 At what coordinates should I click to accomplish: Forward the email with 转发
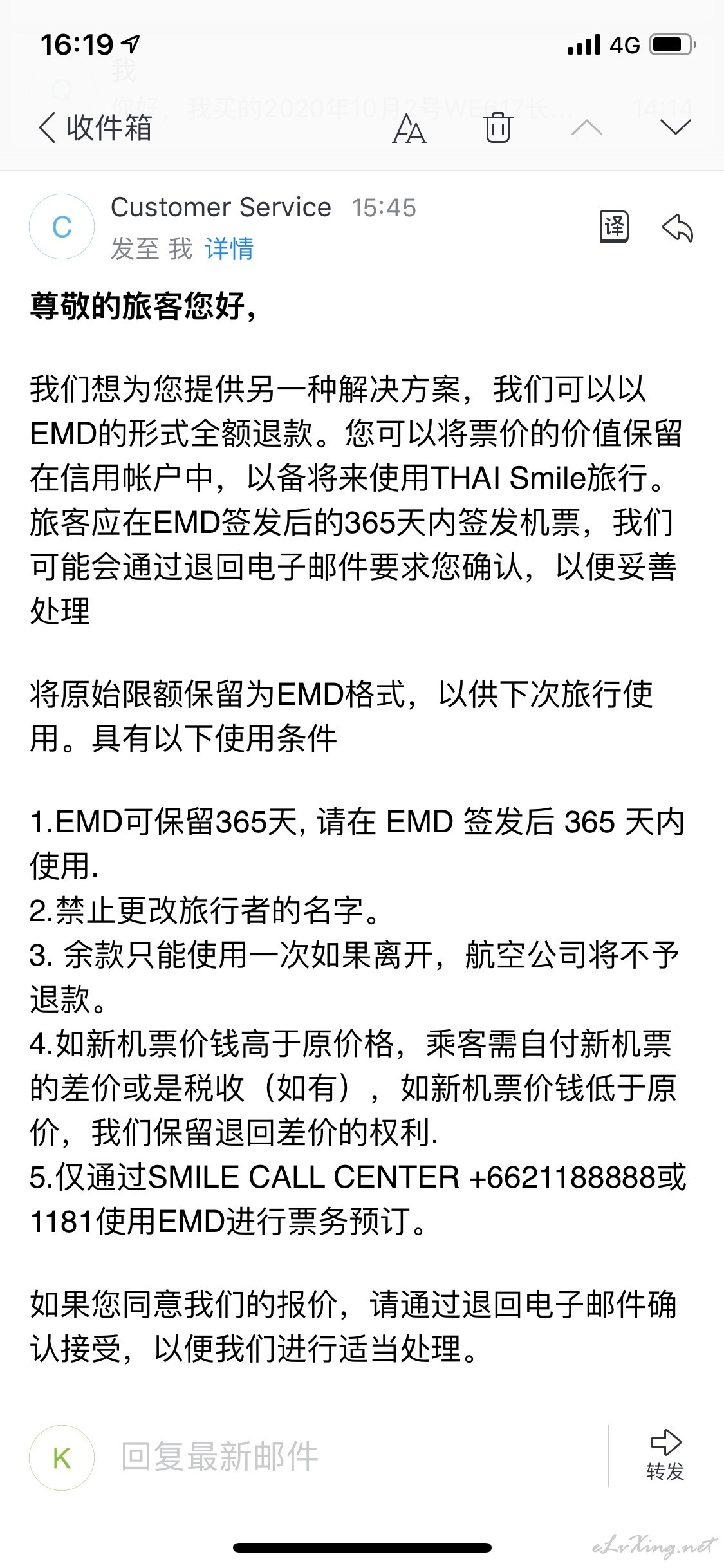tap(665, 1456)
